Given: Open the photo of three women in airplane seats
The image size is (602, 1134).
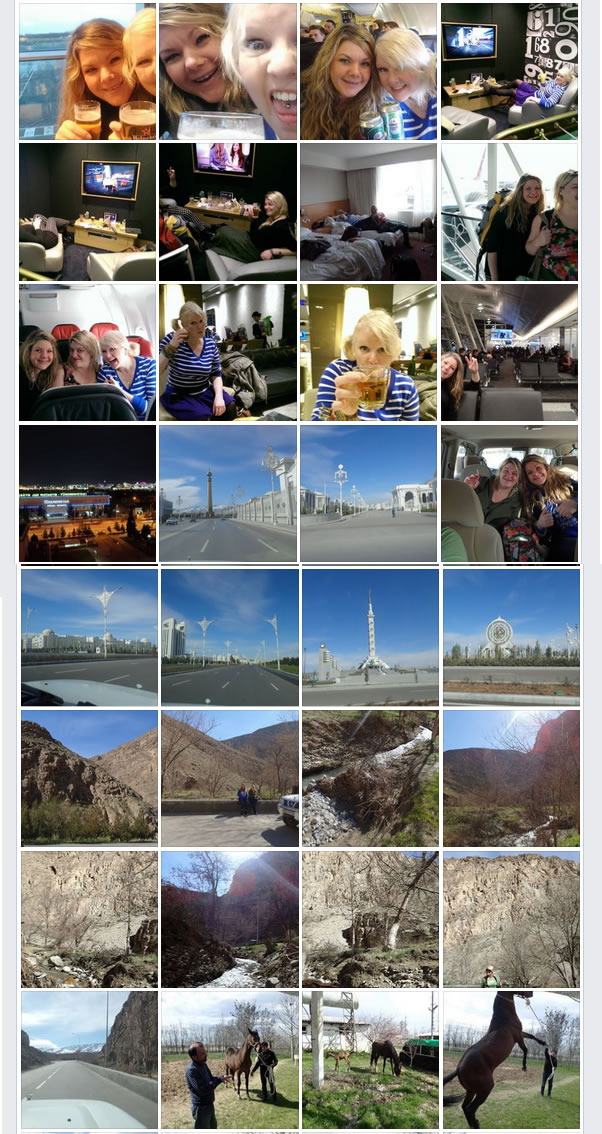Looking at the screenshot, I should pos(88,352).
